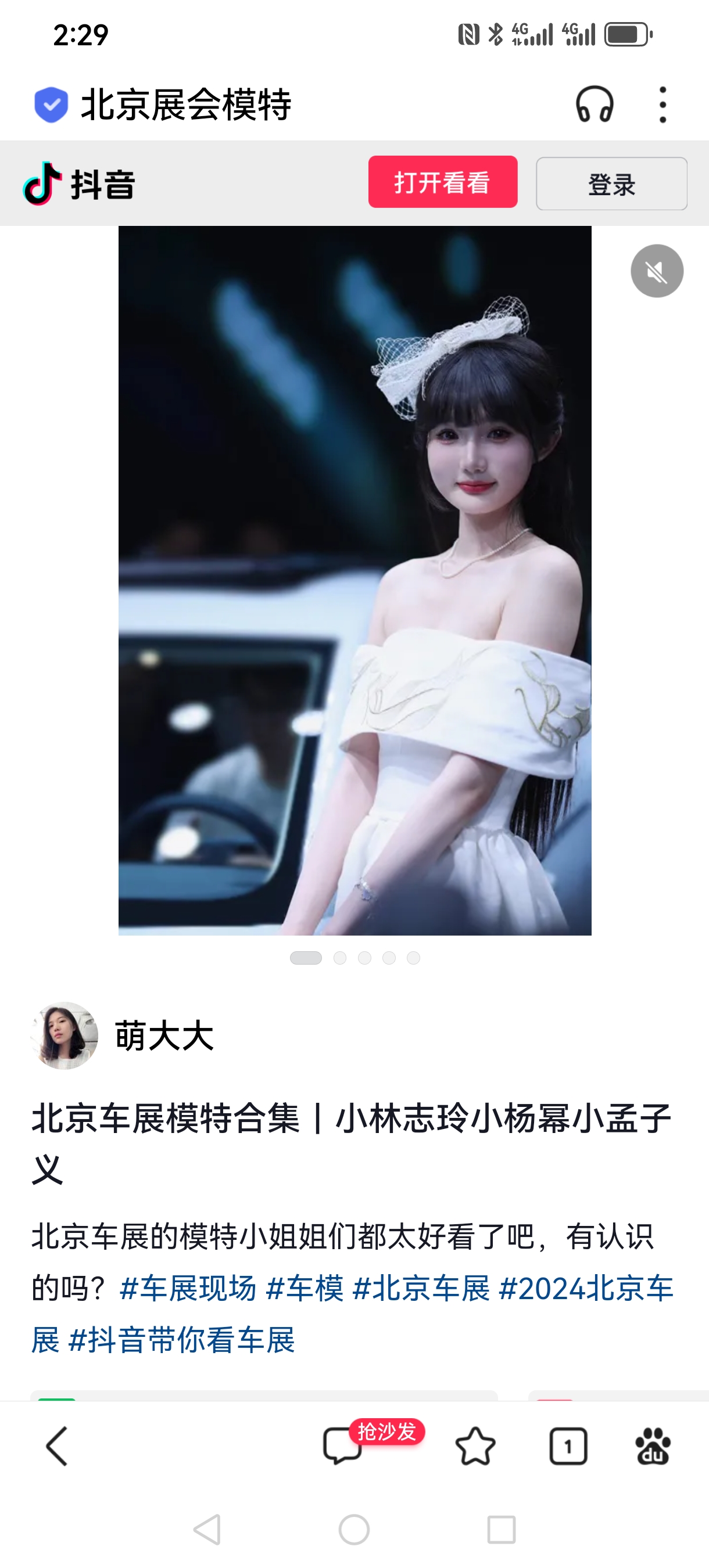The image size is (709, 1568).
Task: Open comments with 抢沙发 badge
Action: point(342,1446)
